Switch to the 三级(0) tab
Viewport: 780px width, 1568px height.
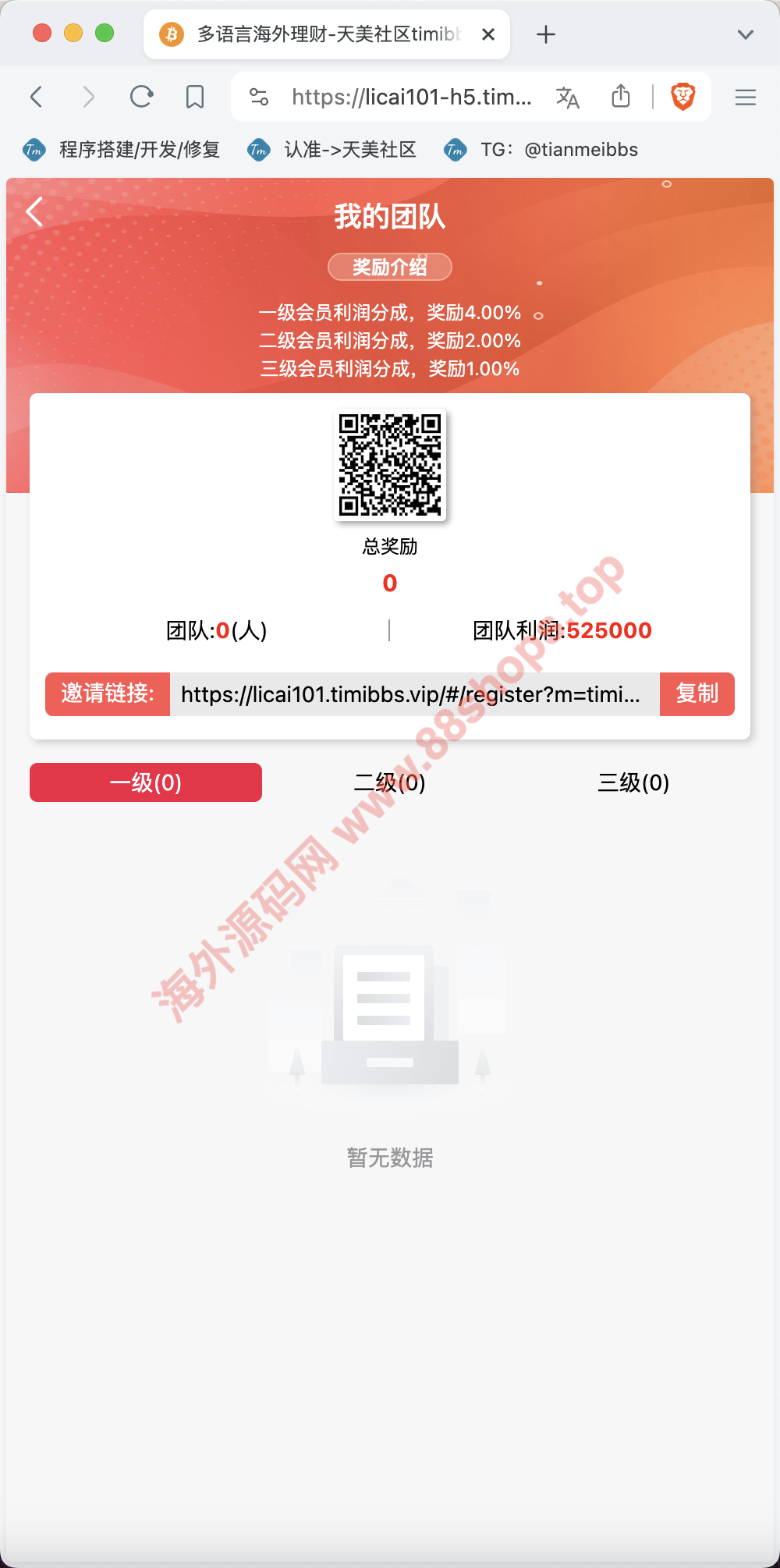click(633, 782)
